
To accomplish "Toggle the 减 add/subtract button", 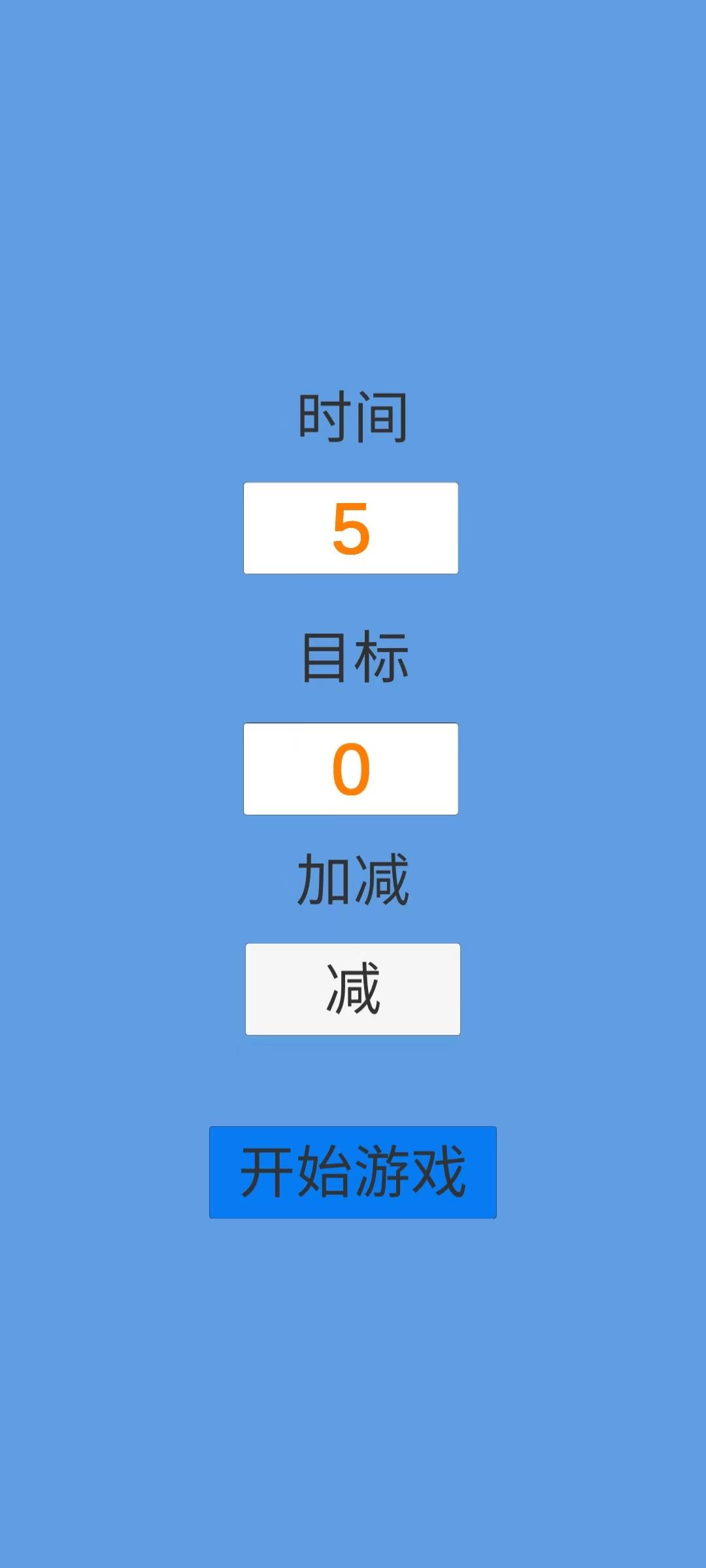I will coord(353,989).
